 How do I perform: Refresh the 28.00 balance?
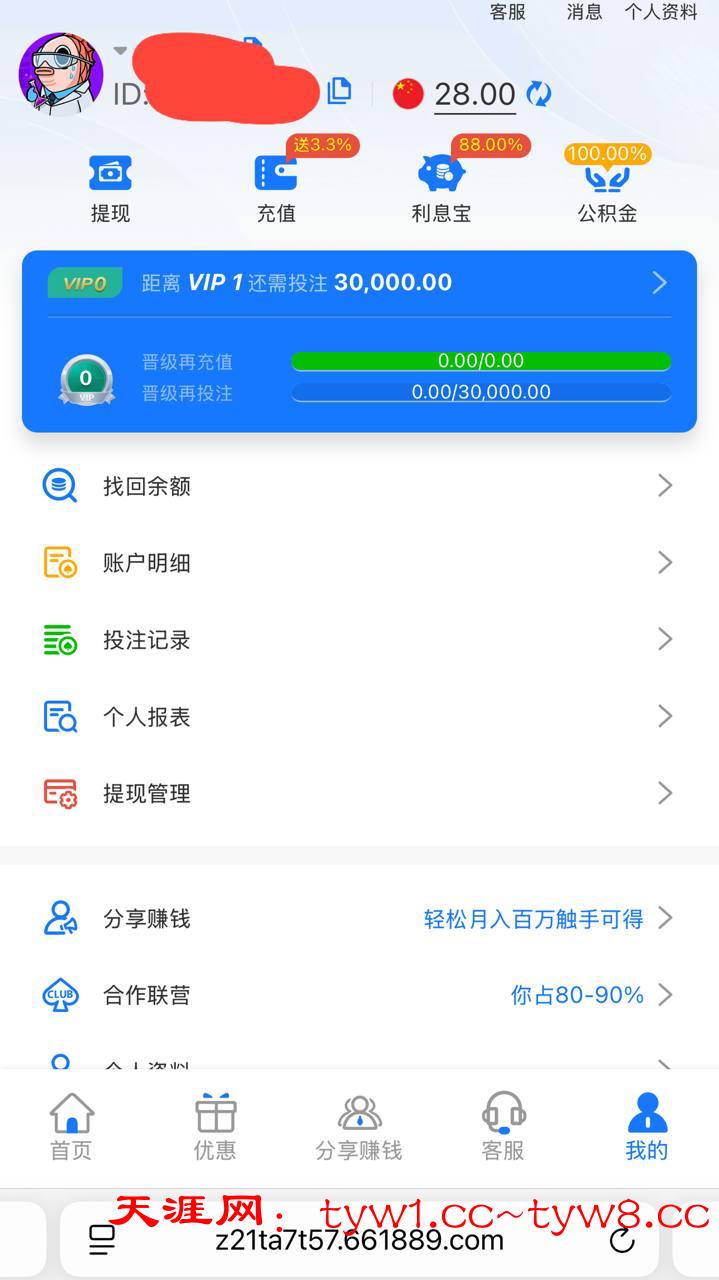point(539,94)
